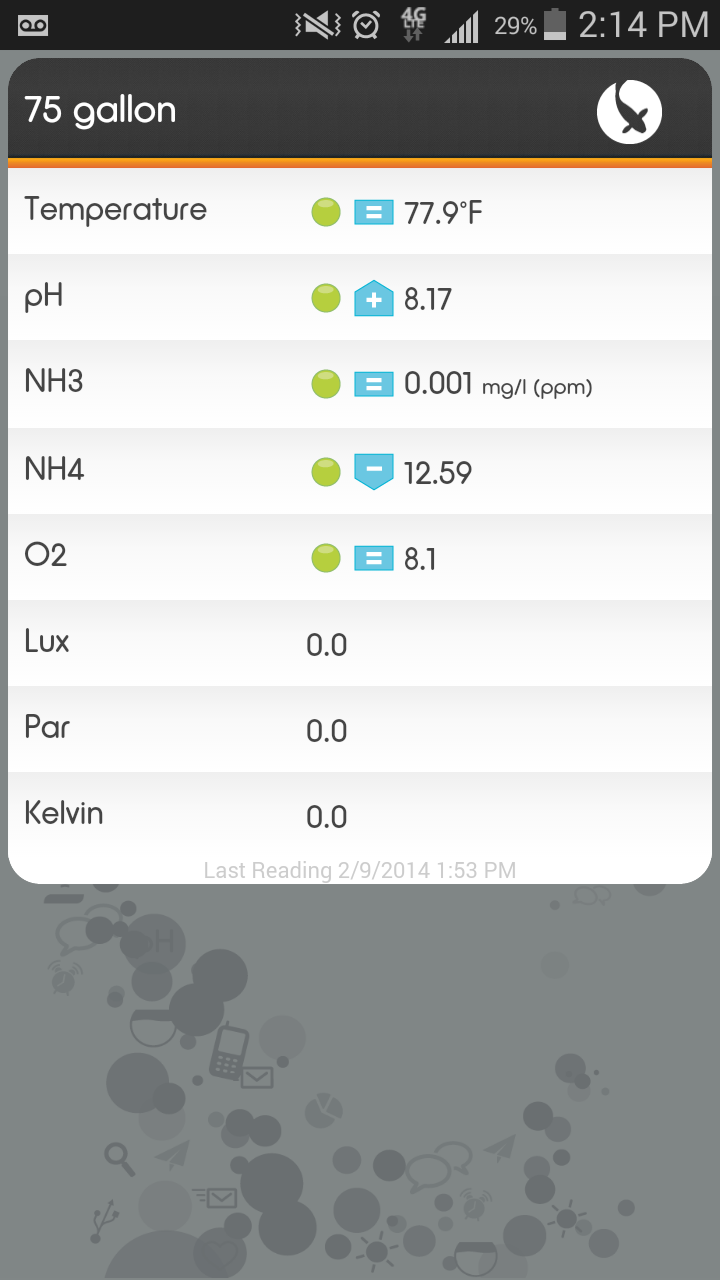Open the Temperature reading row
Image resolution: width=720 pixels, height=1280 pixels.
[x=360, y=211]
